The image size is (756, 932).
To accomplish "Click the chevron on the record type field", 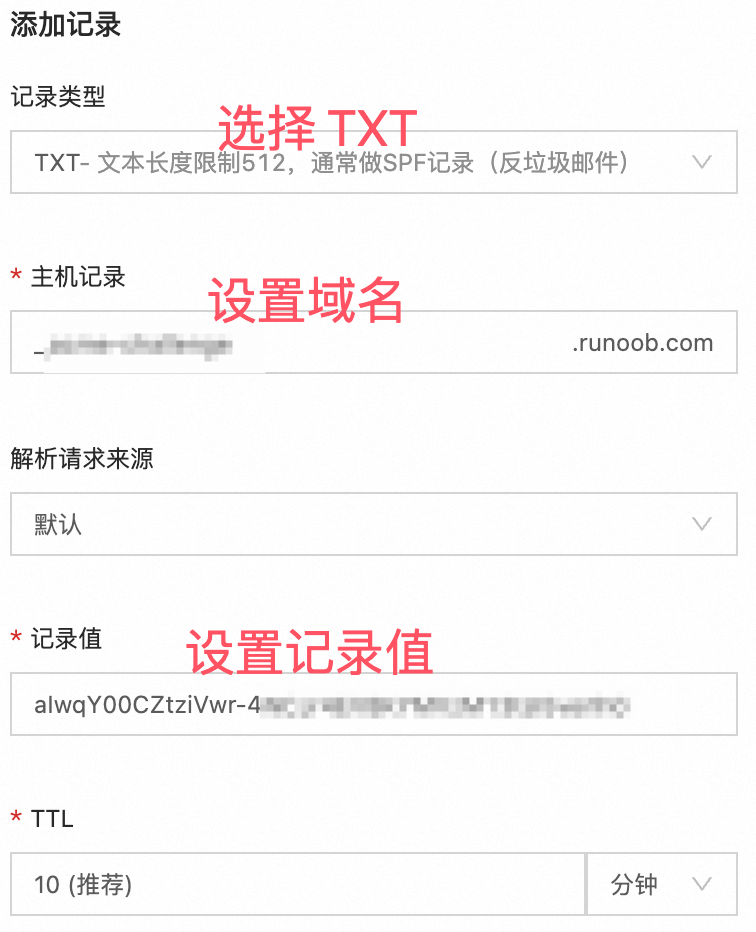I will [x=702, y=162].
